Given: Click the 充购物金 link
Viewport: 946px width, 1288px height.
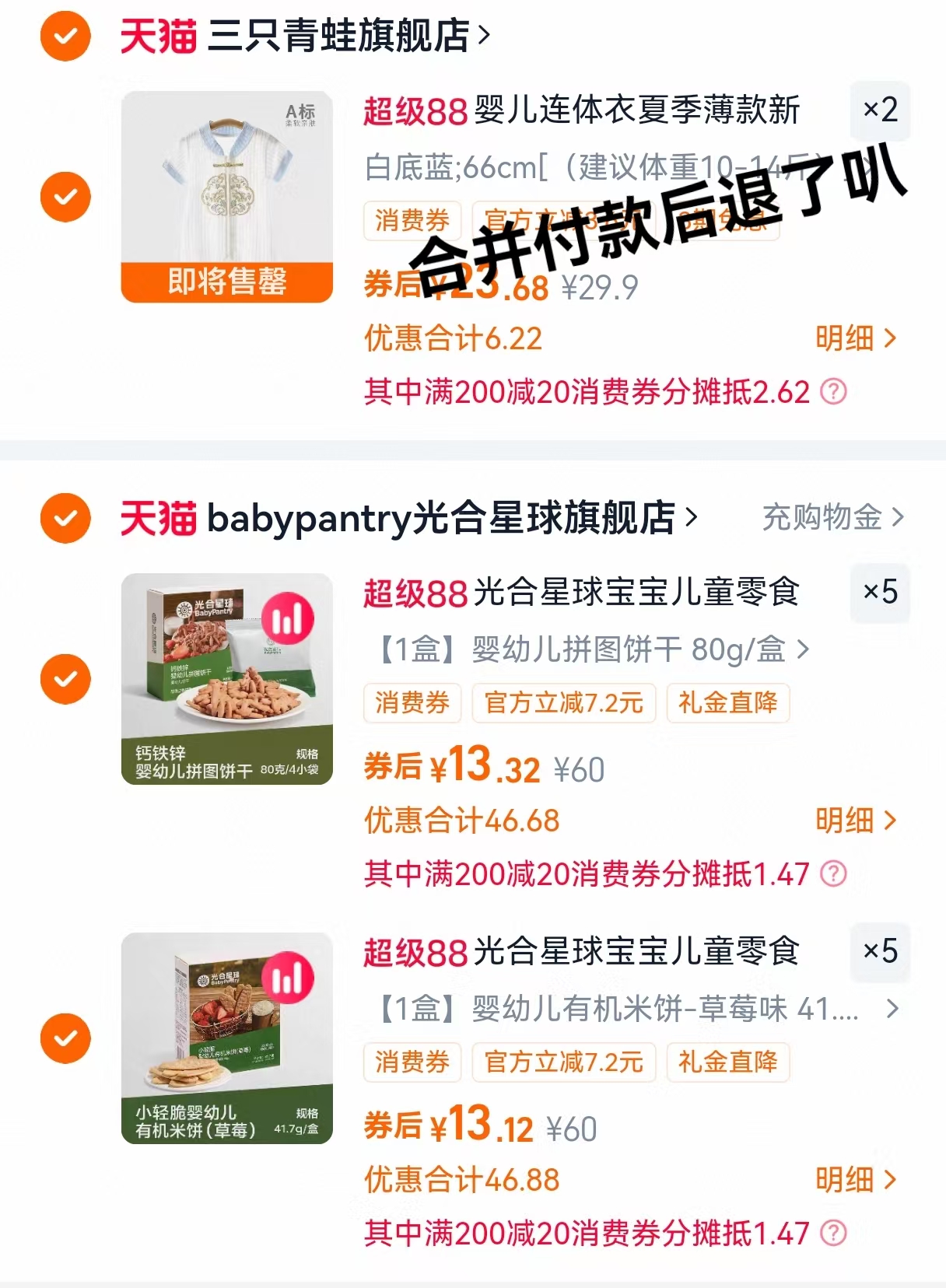Looking at the screenshot, I should [x=822, y=517].
